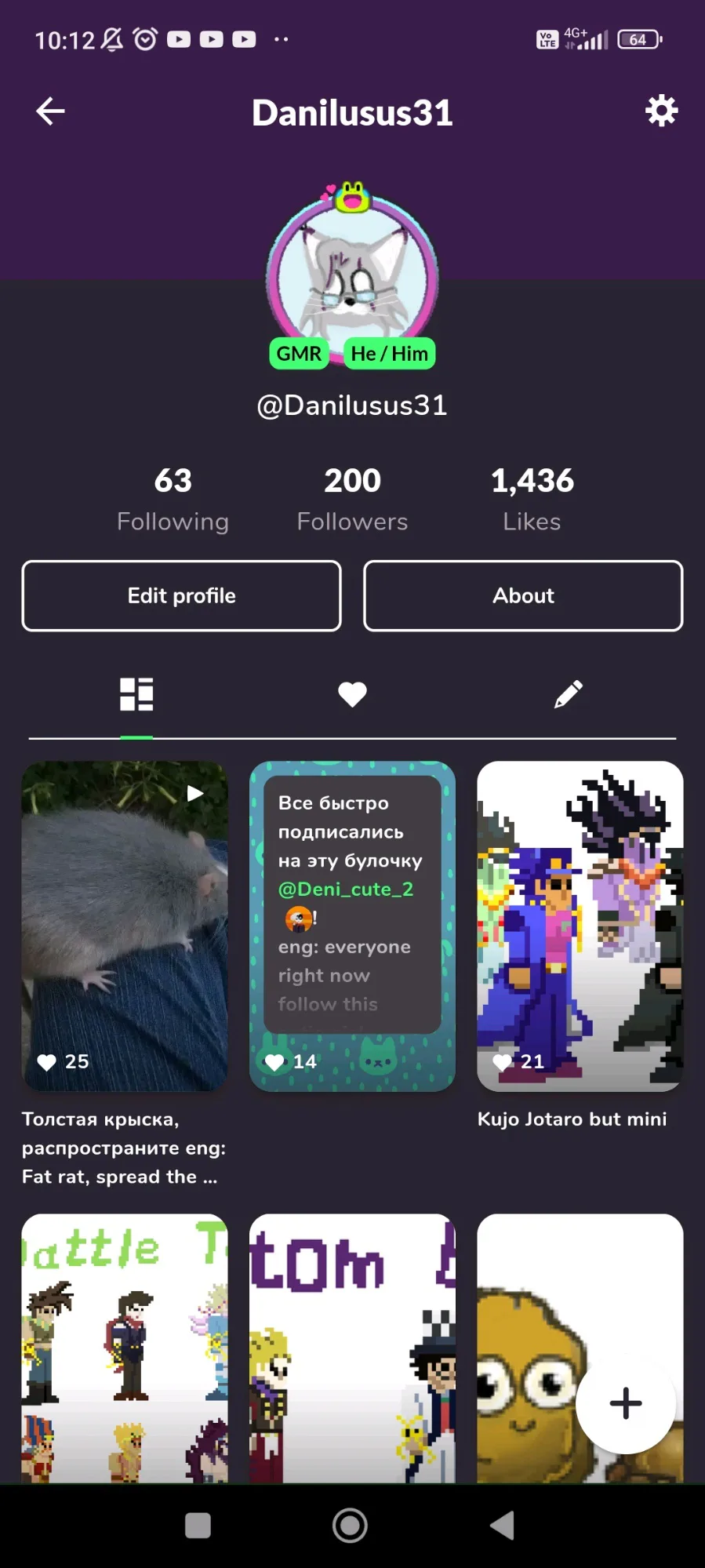Switch to the liked posts heart tab

coord(352,694)
